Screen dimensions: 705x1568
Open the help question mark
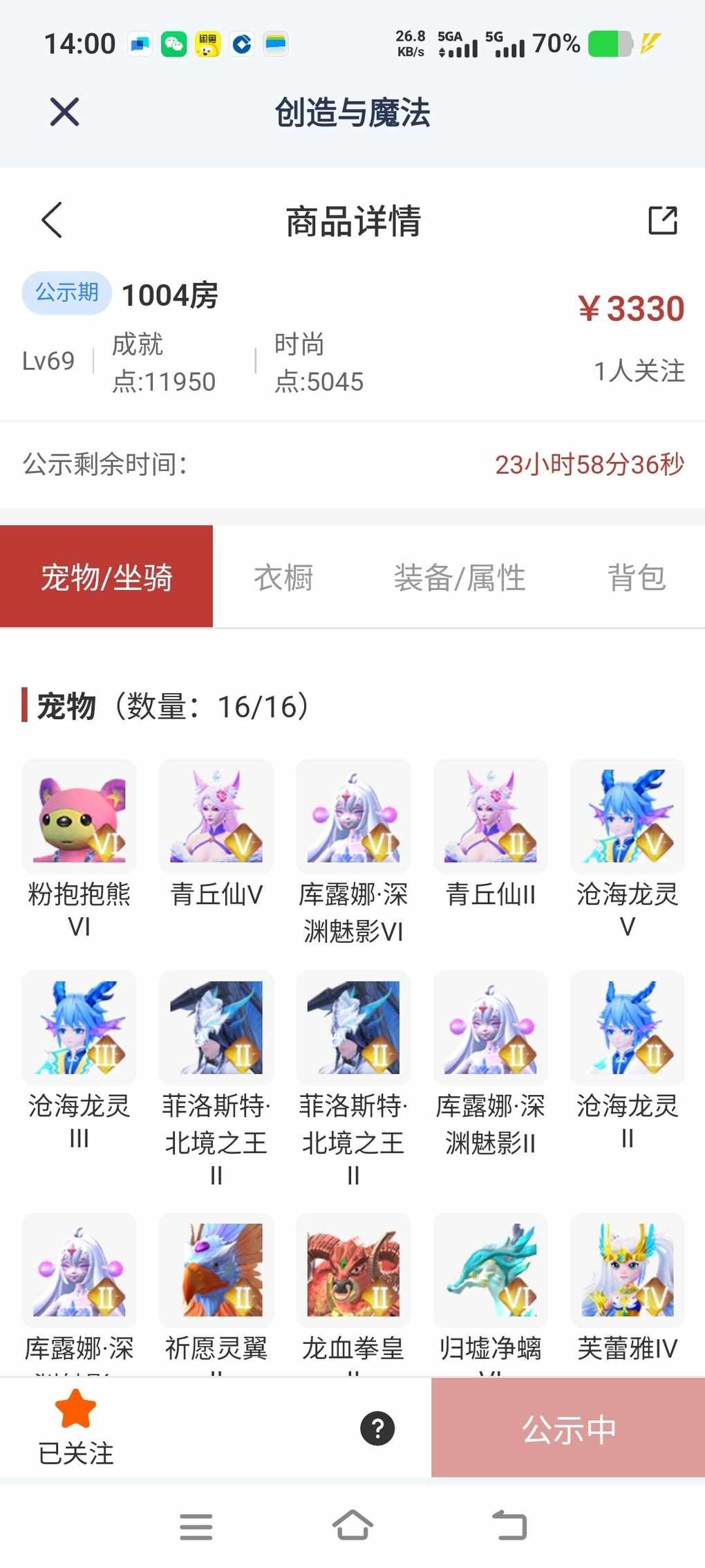click(377, 1428)
